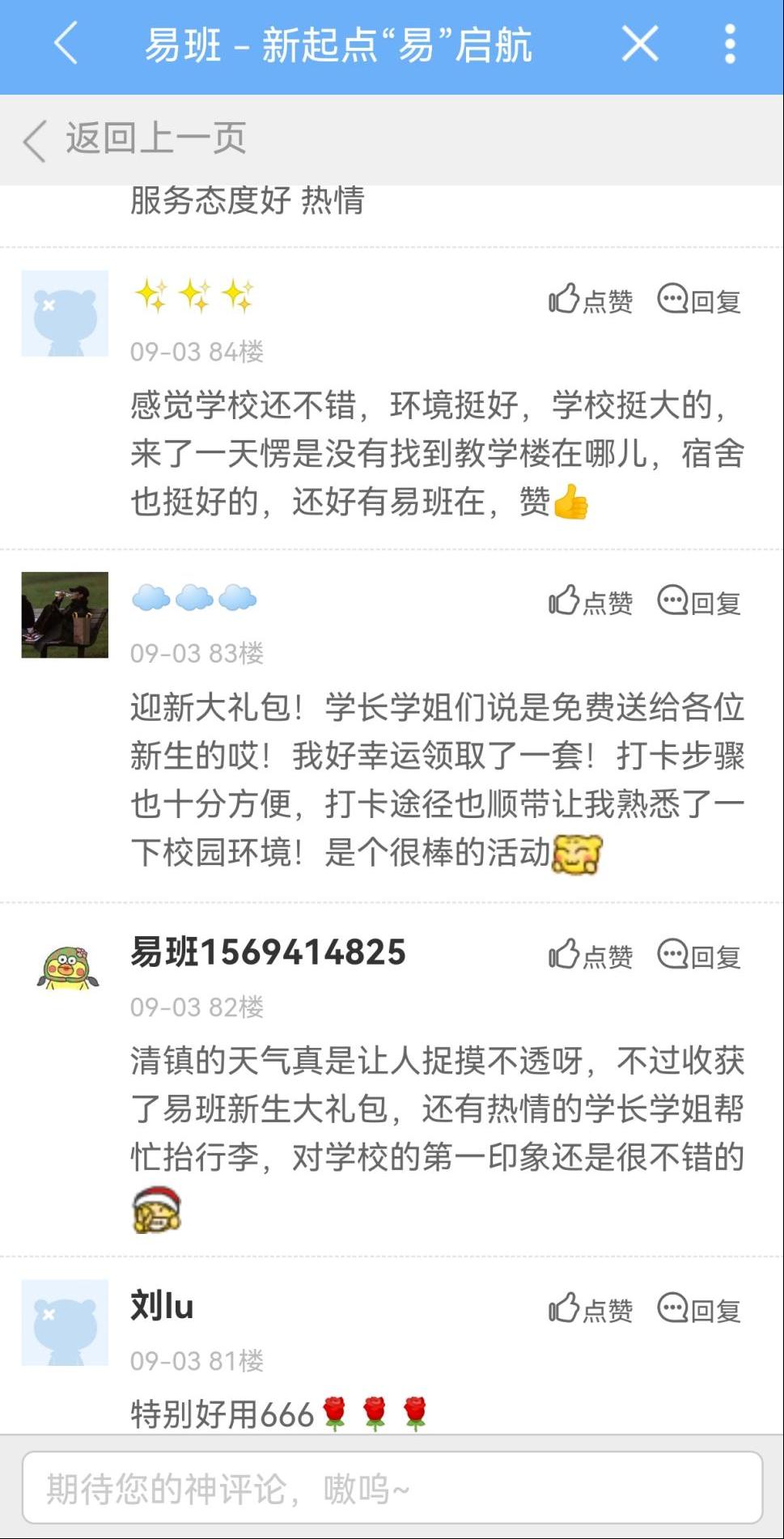Open 刘lu's profile avatar
This screenshot has height=1539, width=784.
click(x=65, y=1322)
